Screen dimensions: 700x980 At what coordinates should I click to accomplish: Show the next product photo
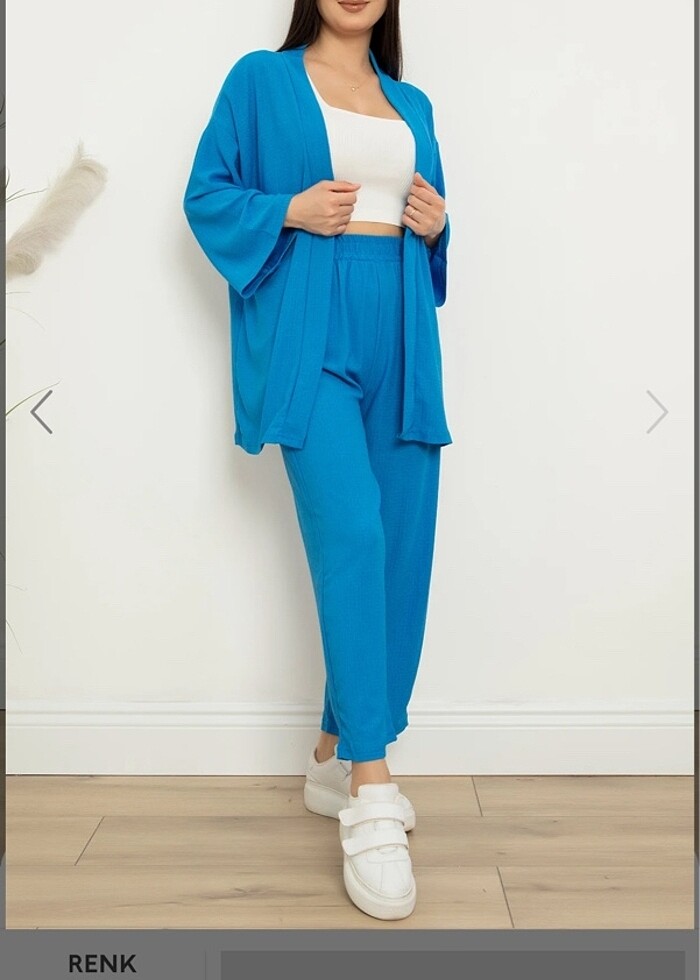pyautogui.click(x=656, y=412)
